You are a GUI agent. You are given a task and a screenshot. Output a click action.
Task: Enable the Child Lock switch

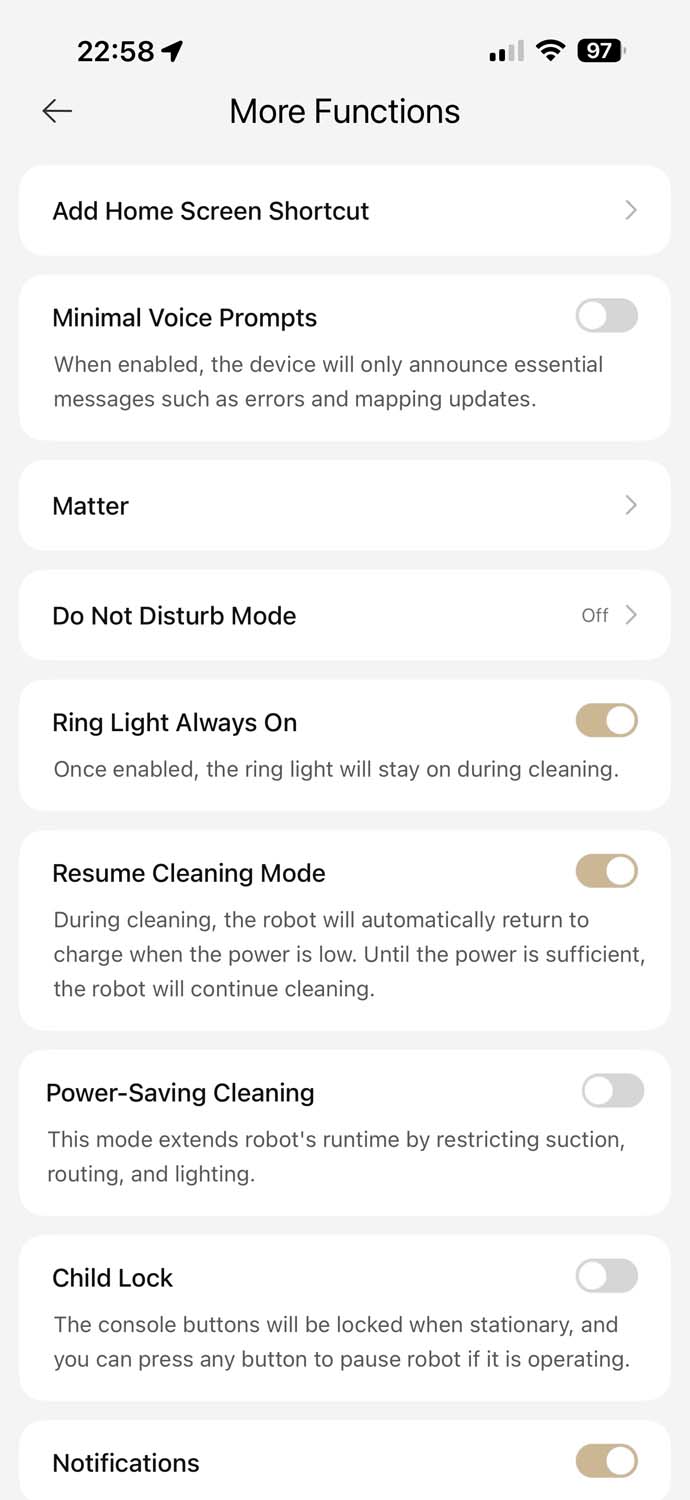tap(606, 1276)
